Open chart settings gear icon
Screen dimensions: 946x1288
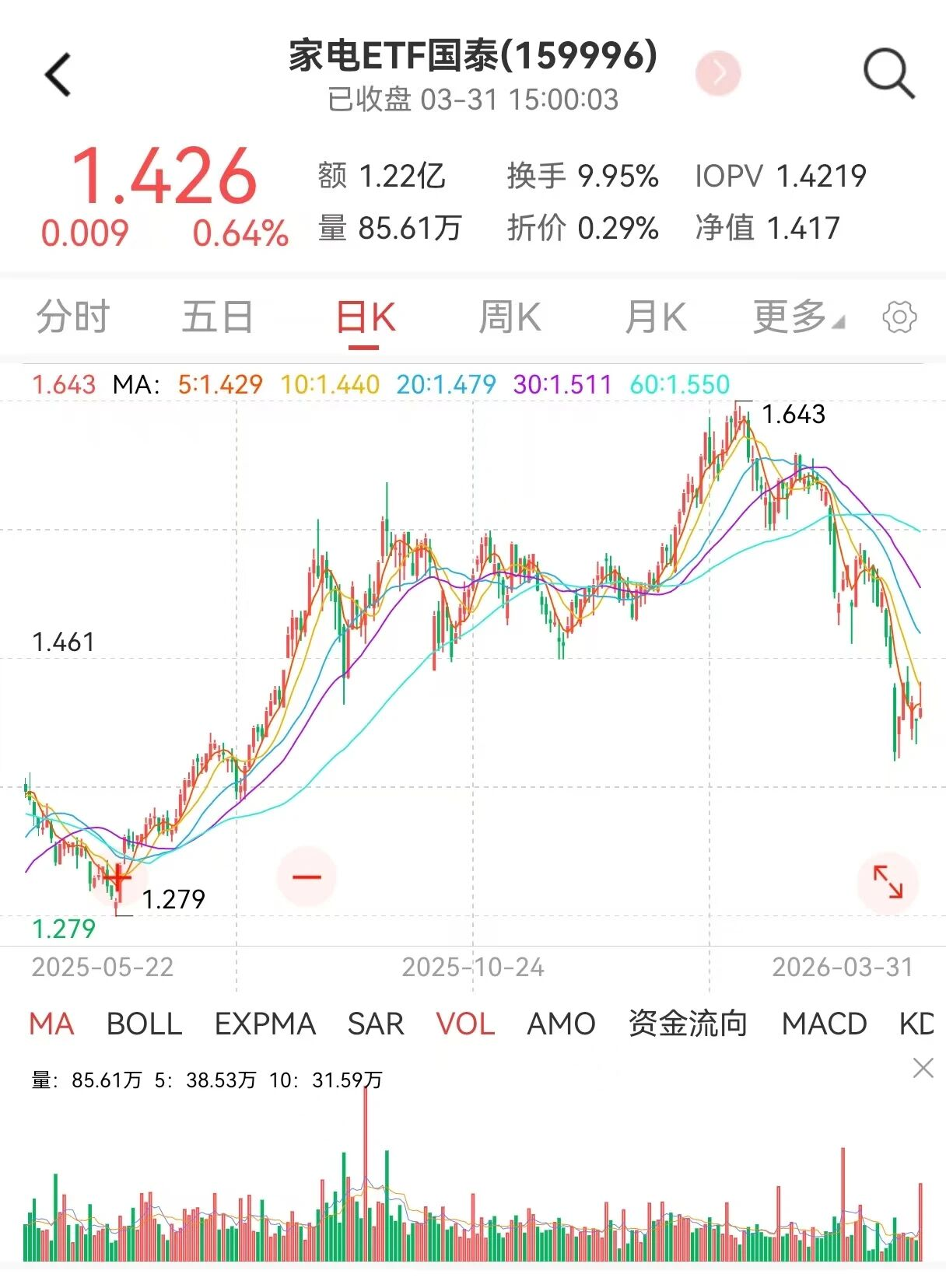click(x=900, y=317)
